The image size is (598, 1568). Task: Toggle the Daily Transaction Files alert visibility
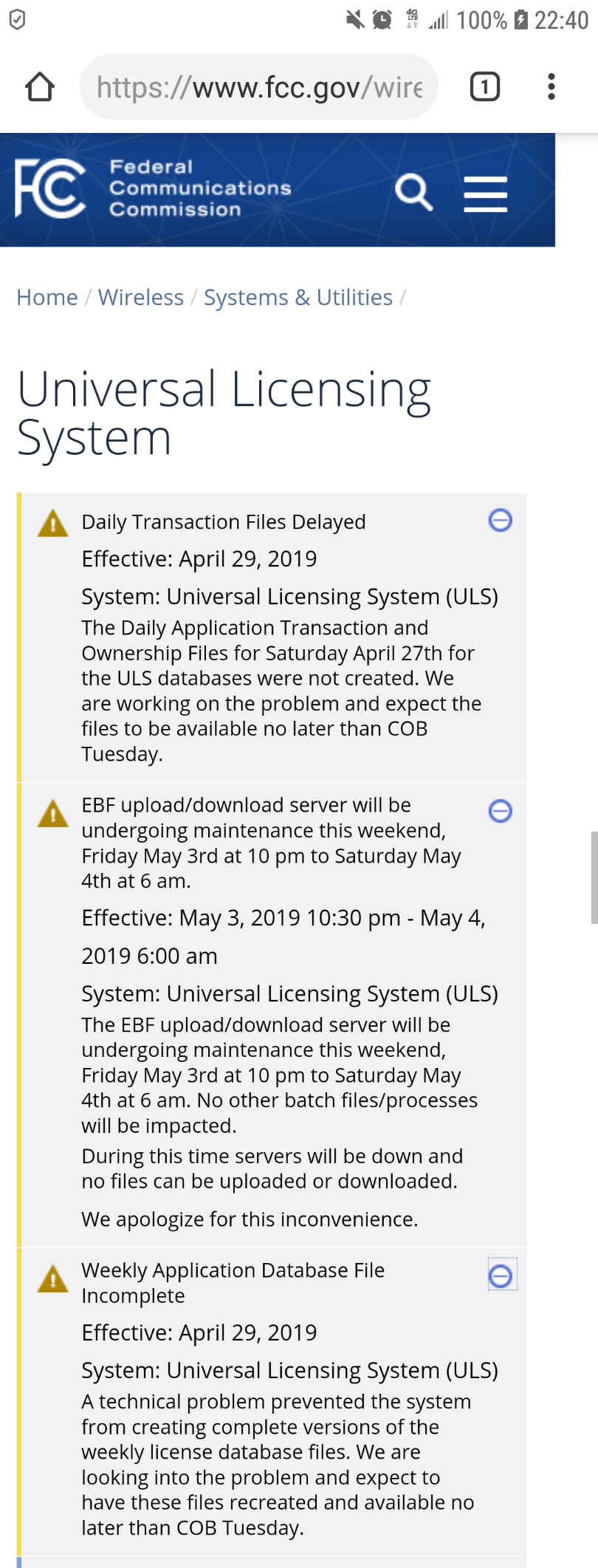click(500, 520)
